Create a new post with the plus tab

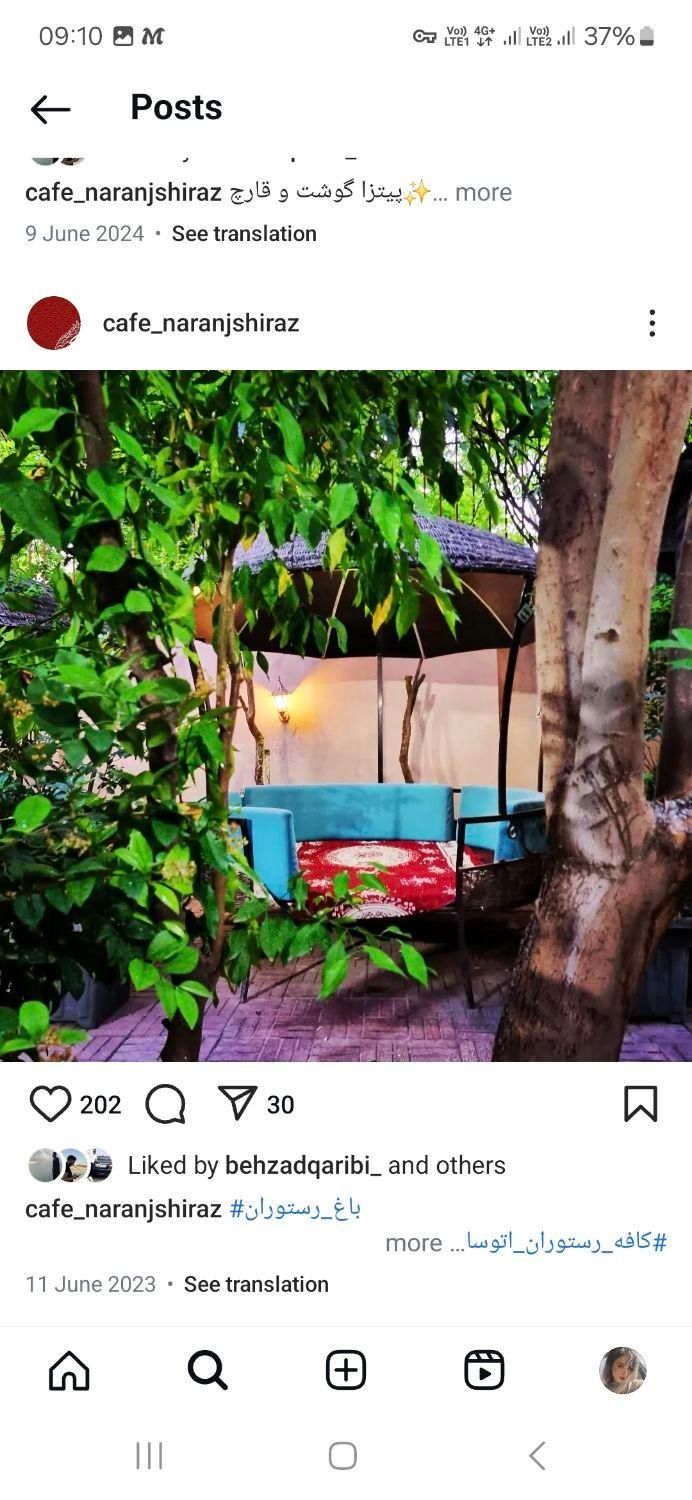pyautogui.click(x=346, y=1370)
